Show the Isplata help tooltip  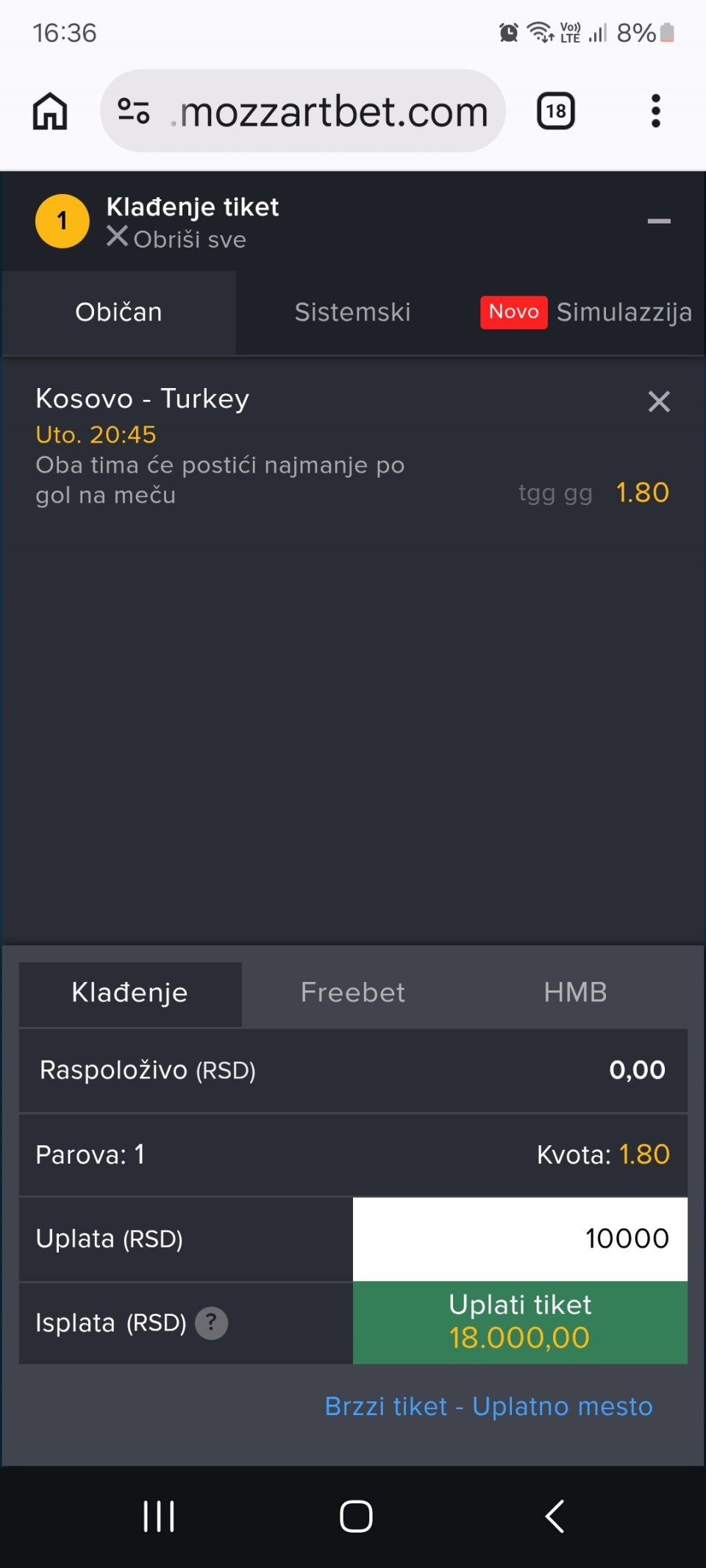(211, 1322)
